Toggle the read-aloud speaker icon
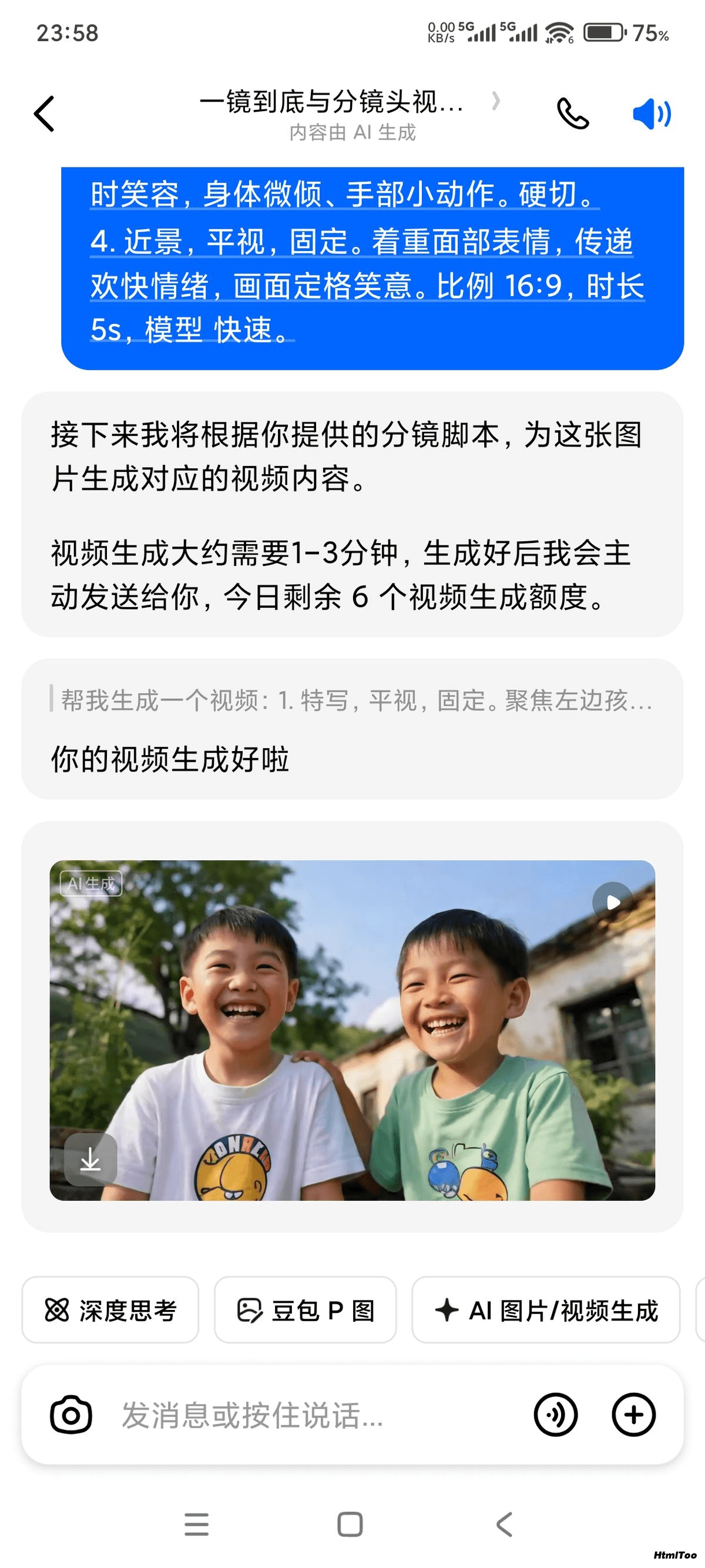 [x=651, y=114]
